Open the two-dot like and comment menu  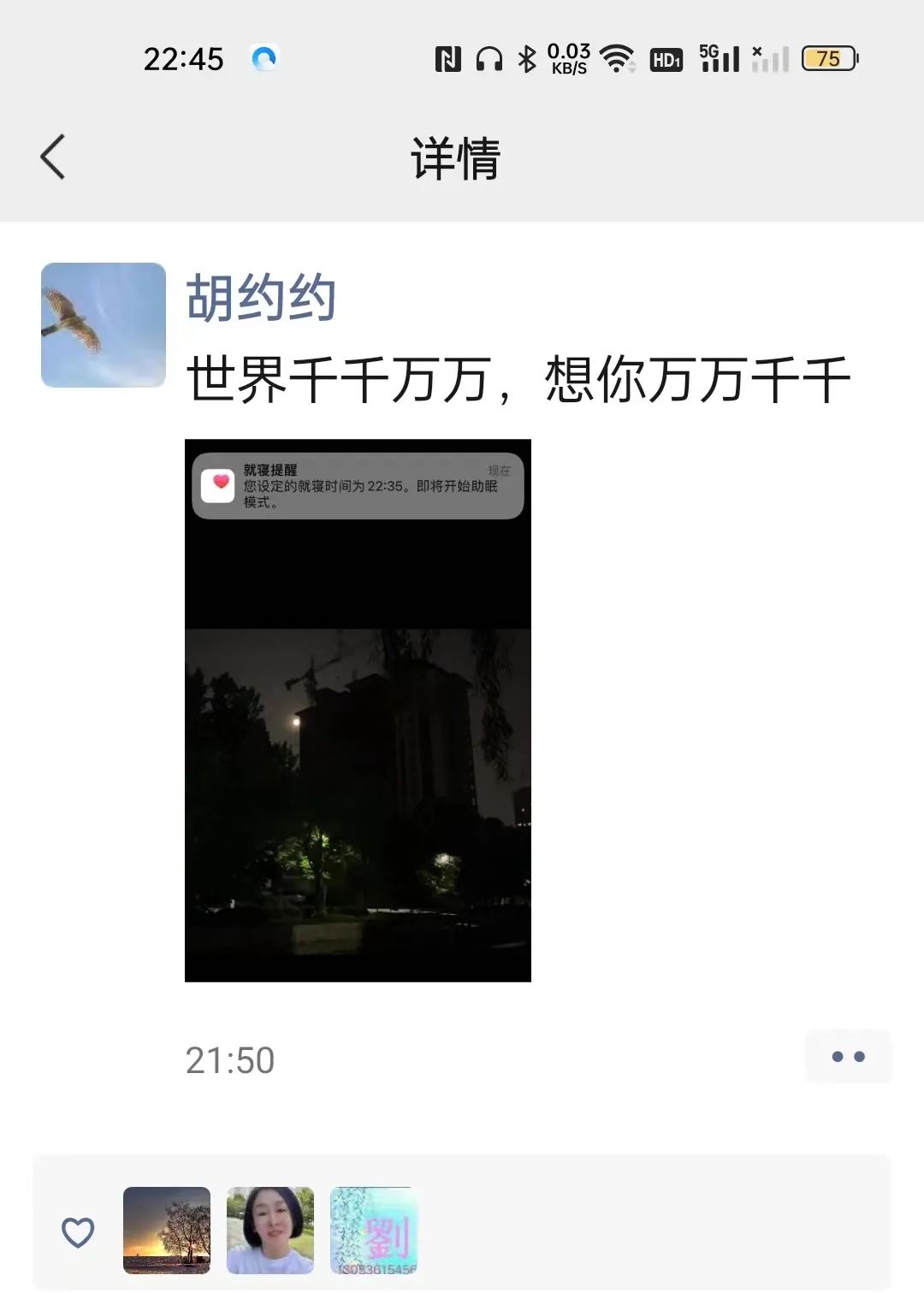click(x=848, y=1057)
